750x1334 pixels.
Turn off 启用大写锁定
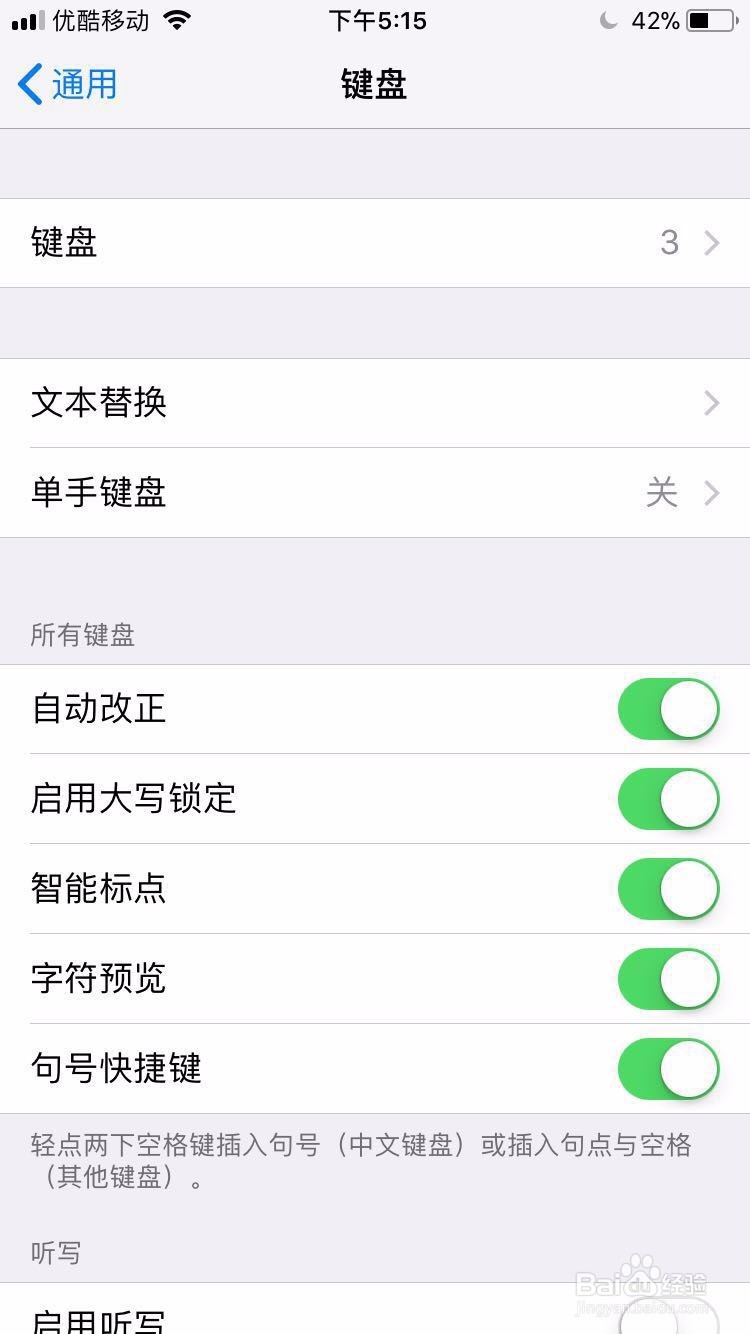pyautogui.click(x=668, y=799)
